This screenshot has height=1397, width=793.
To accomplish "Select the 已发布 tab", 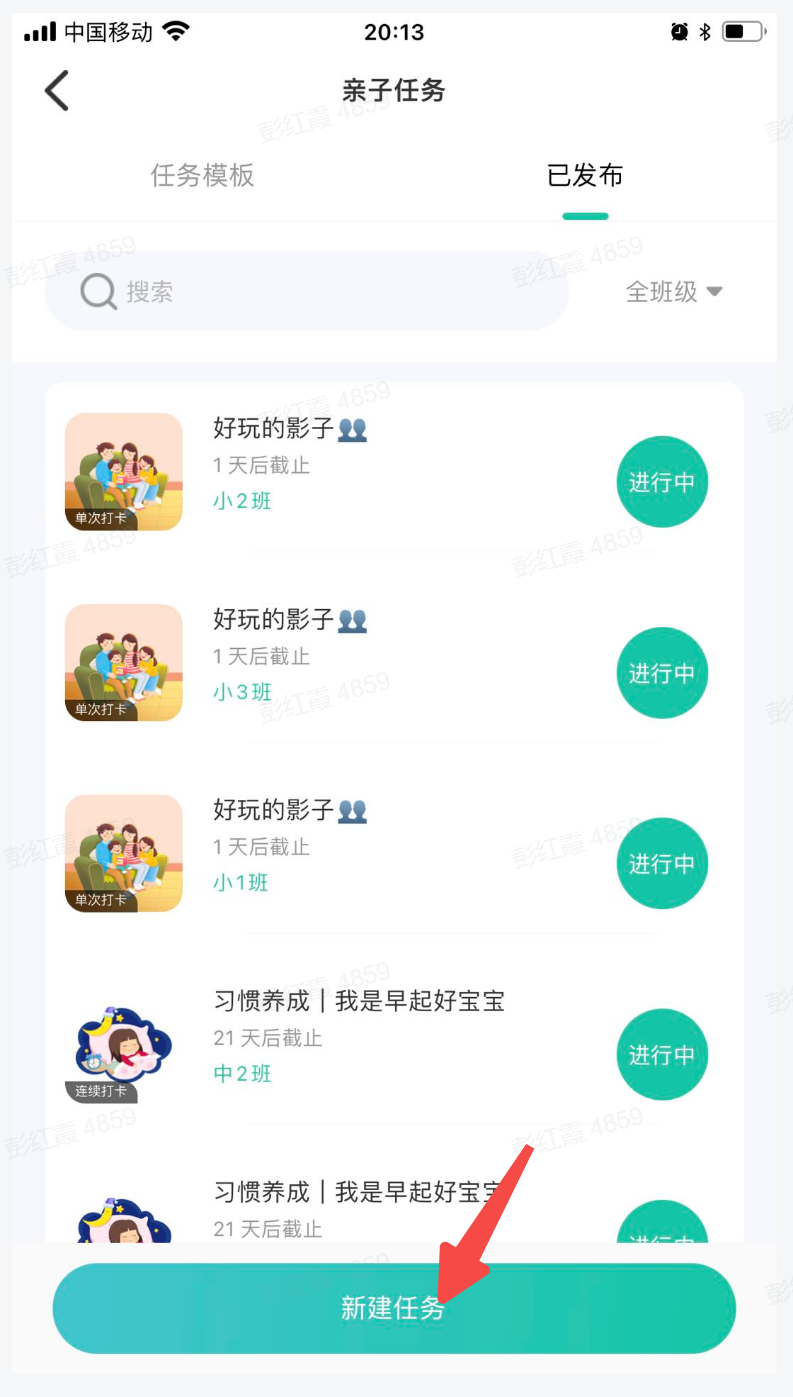I will click(x=585, y=176).
